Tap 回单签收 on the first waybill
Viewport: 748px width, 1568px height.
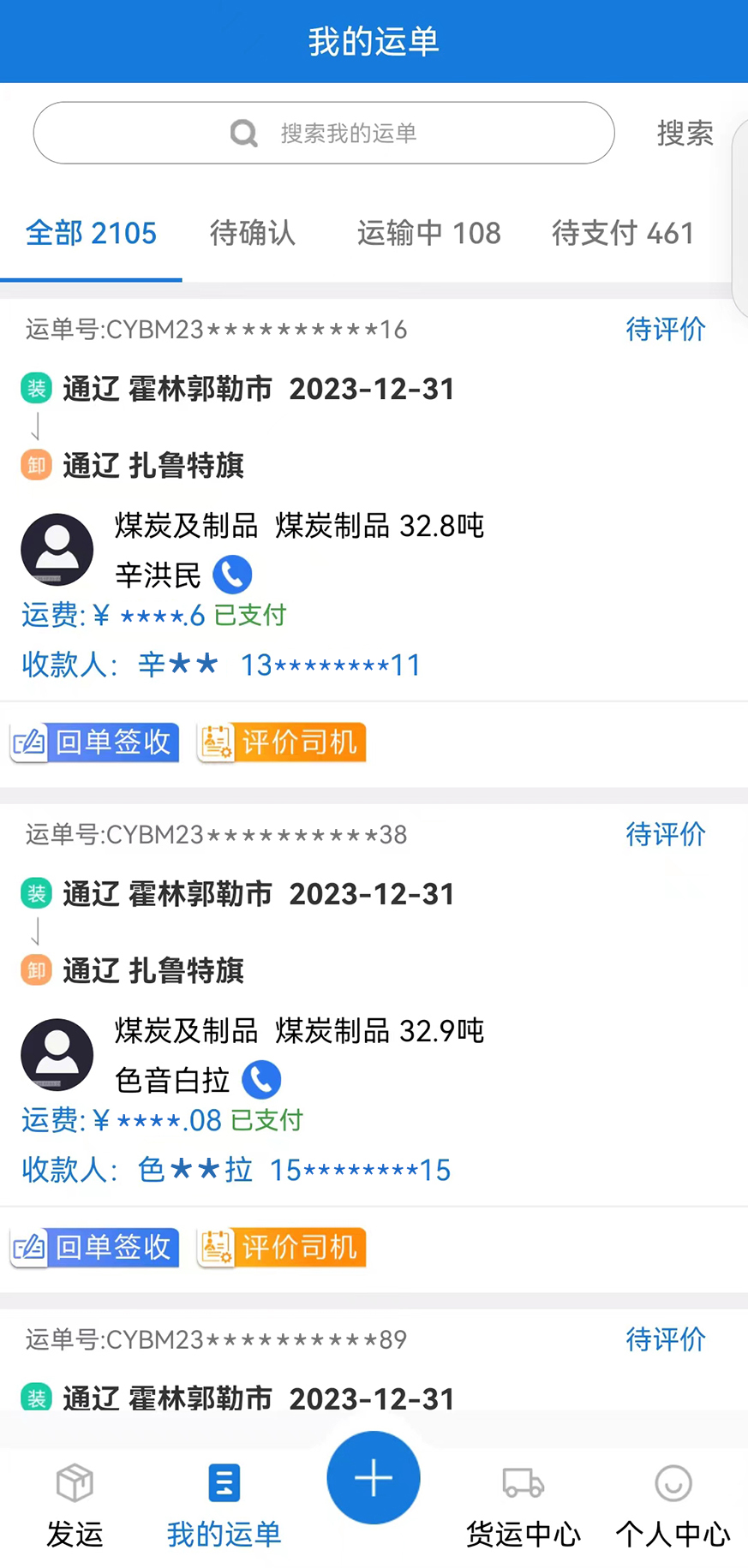pos(94,742)
